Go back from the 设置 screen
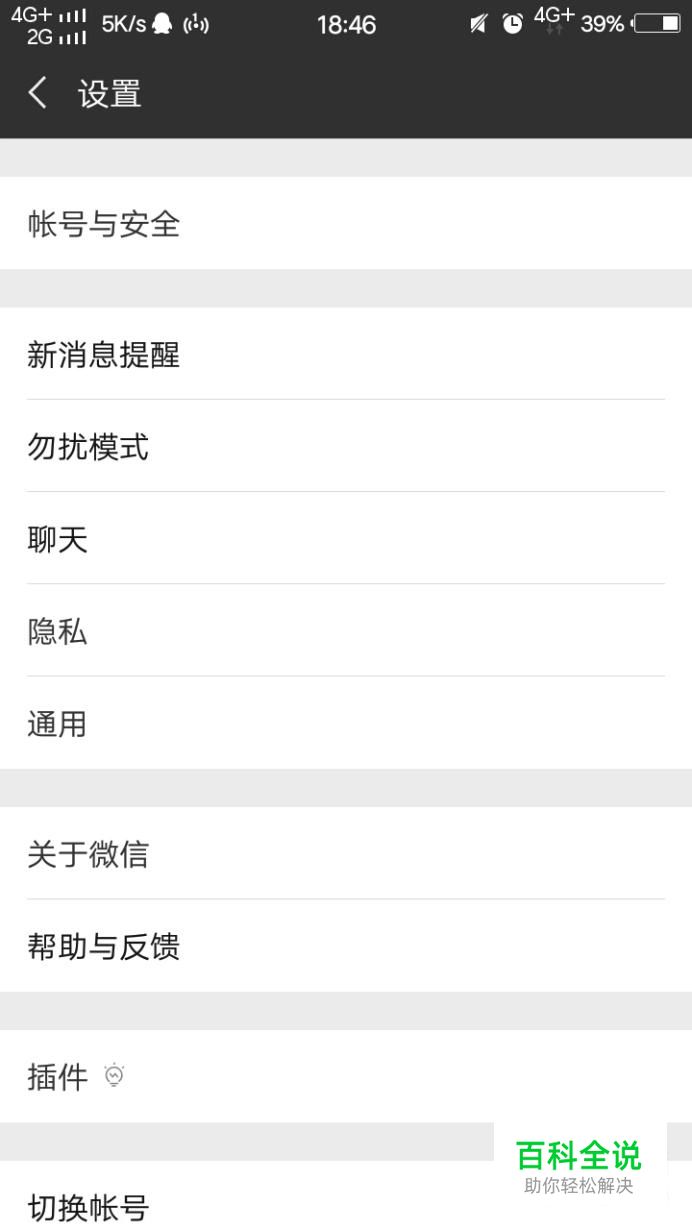The width and height of the screenshot is (692, 1230). tap(38, 94)
